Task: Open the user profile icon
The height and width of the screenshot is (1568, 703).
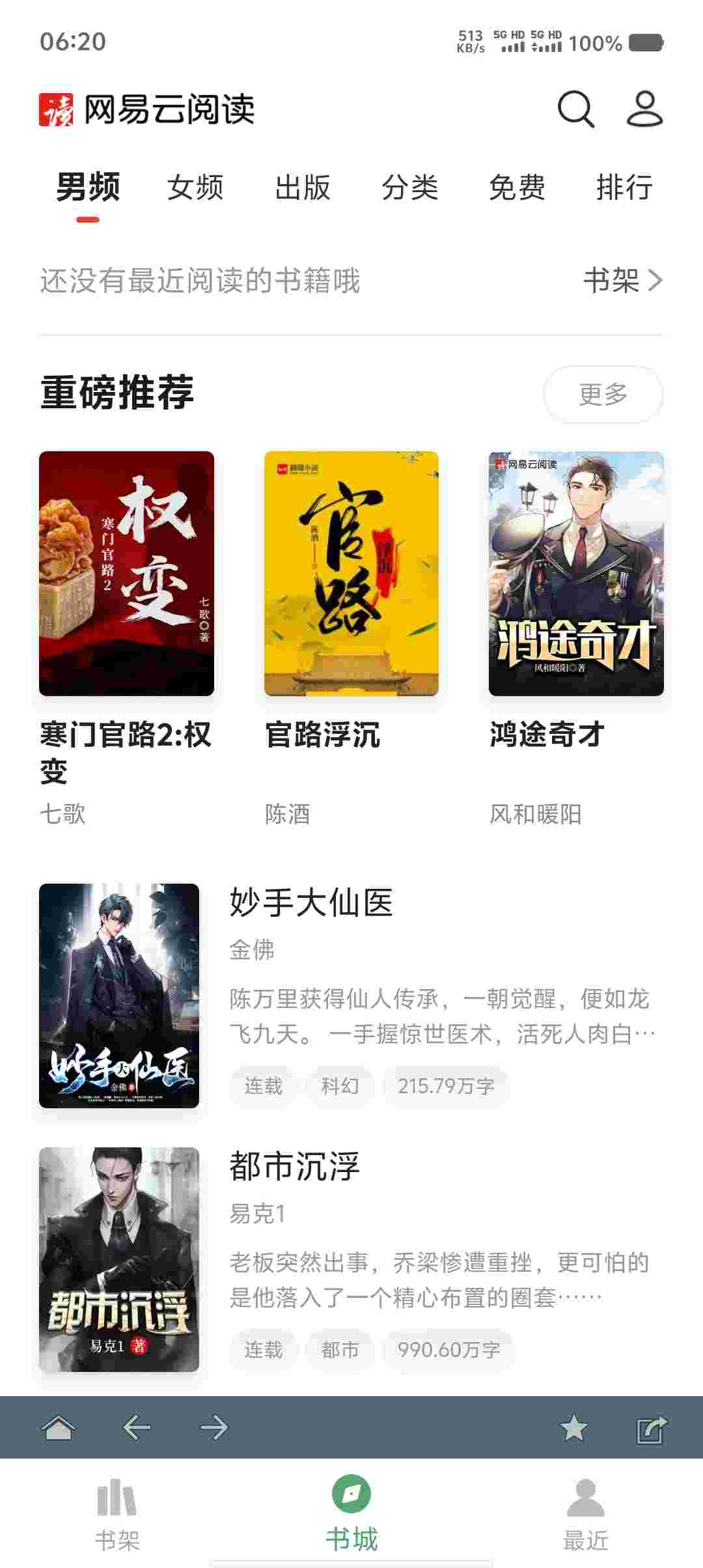Action: 644,109
